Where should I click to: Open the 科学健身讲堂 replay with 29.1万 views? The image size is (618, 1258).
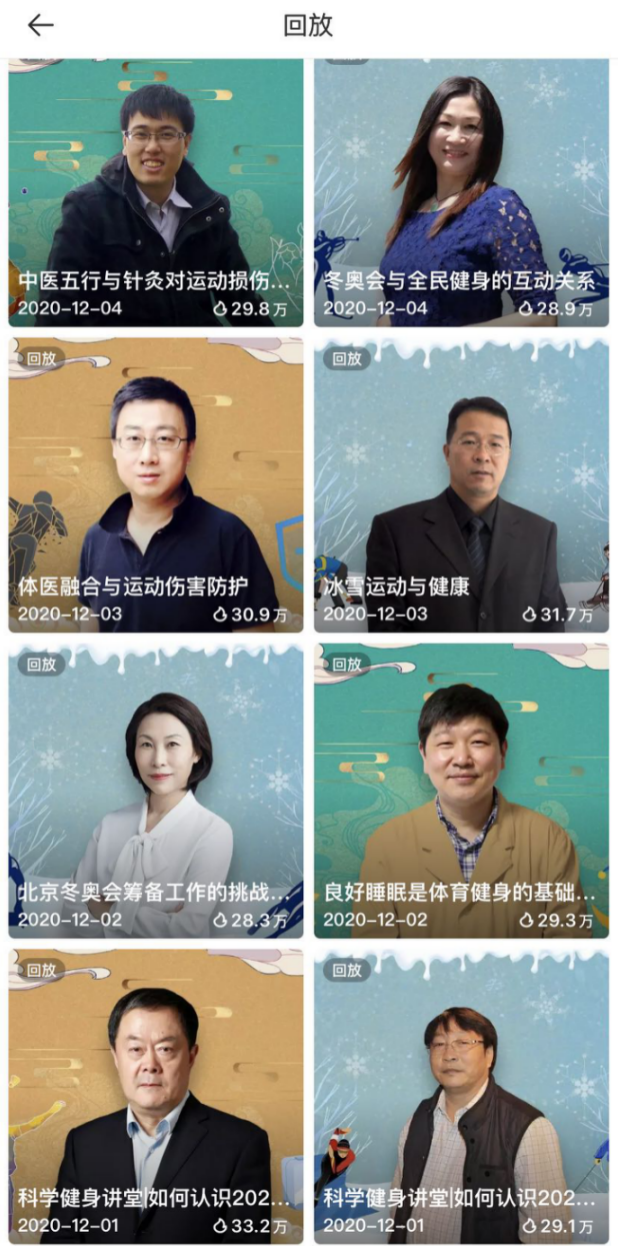pyautogui.click(x=461, y=1096)
